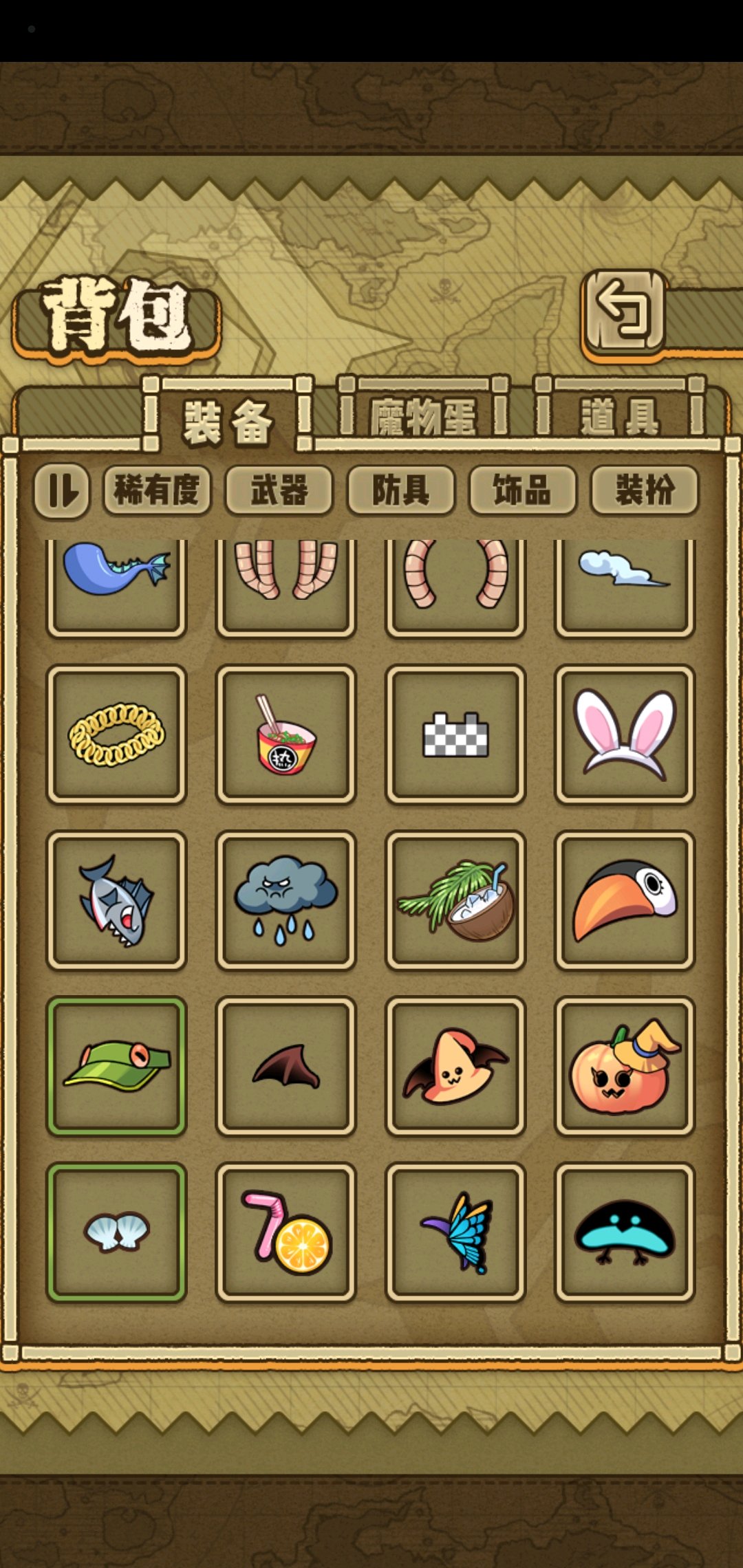Select the blue butterfly wing item
743x1568 pixels.
point(455,1232)
